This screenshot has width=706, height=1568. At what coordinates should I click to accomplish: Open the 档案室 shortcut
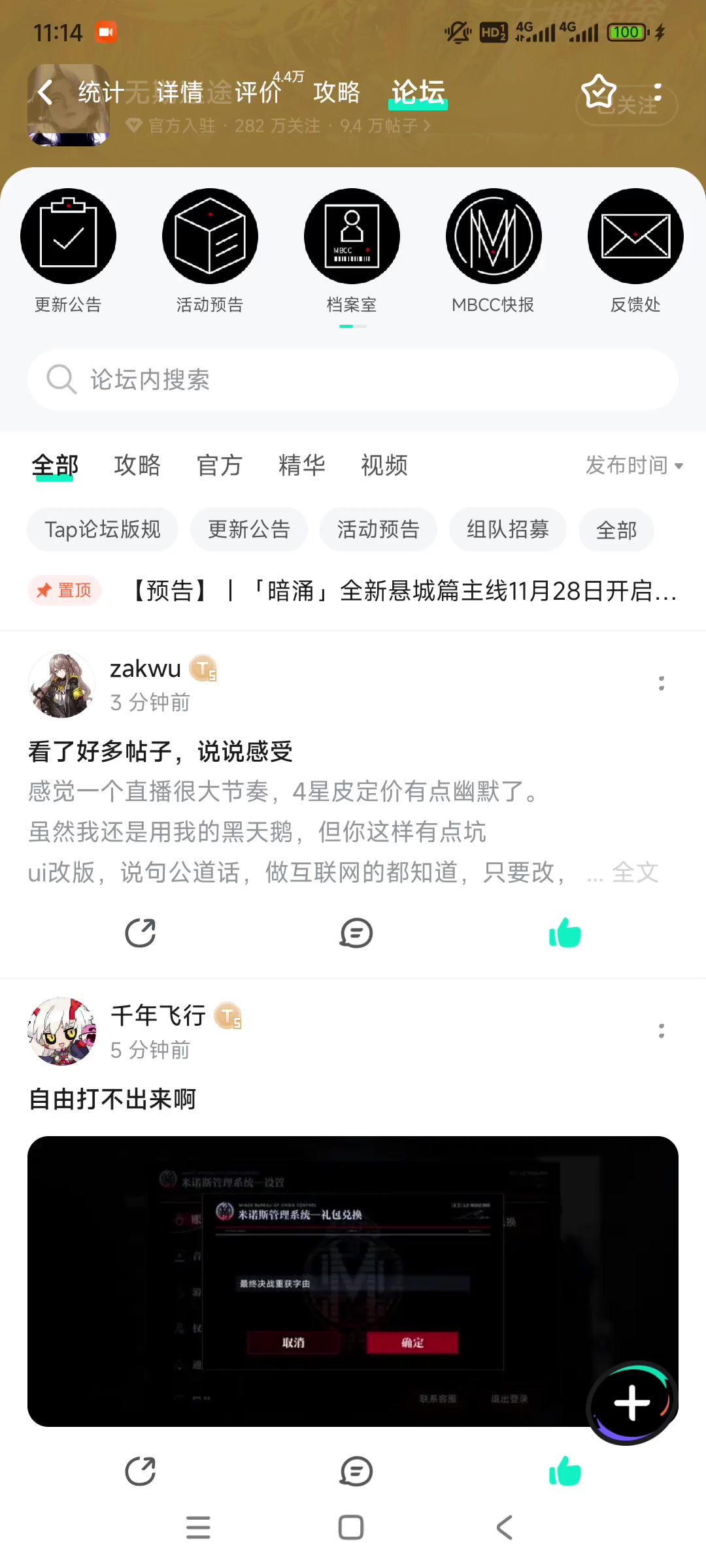click(352, 237)
